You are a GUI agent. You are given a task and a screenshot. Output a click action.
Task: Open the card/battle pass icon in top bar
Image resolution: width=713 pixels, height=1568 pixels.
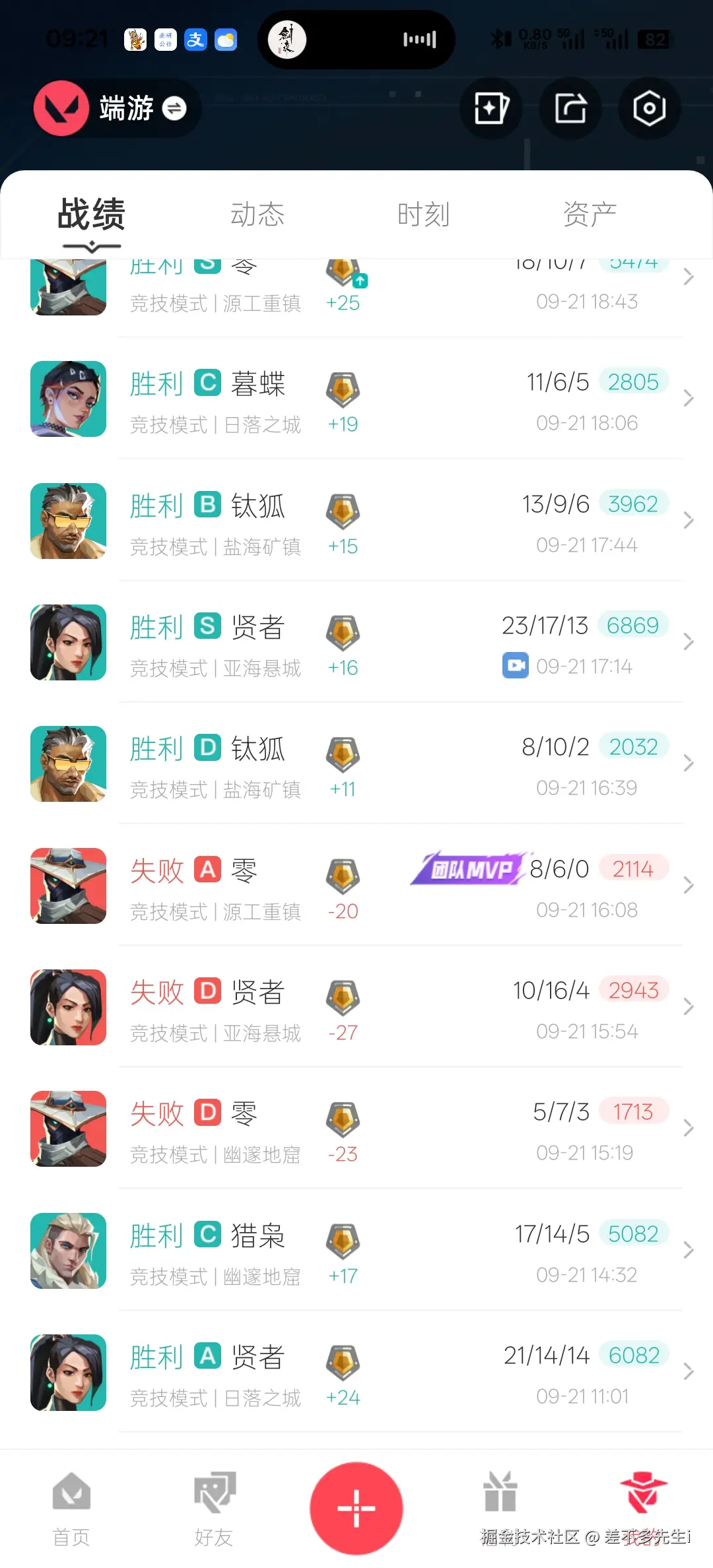pos(491,109)
